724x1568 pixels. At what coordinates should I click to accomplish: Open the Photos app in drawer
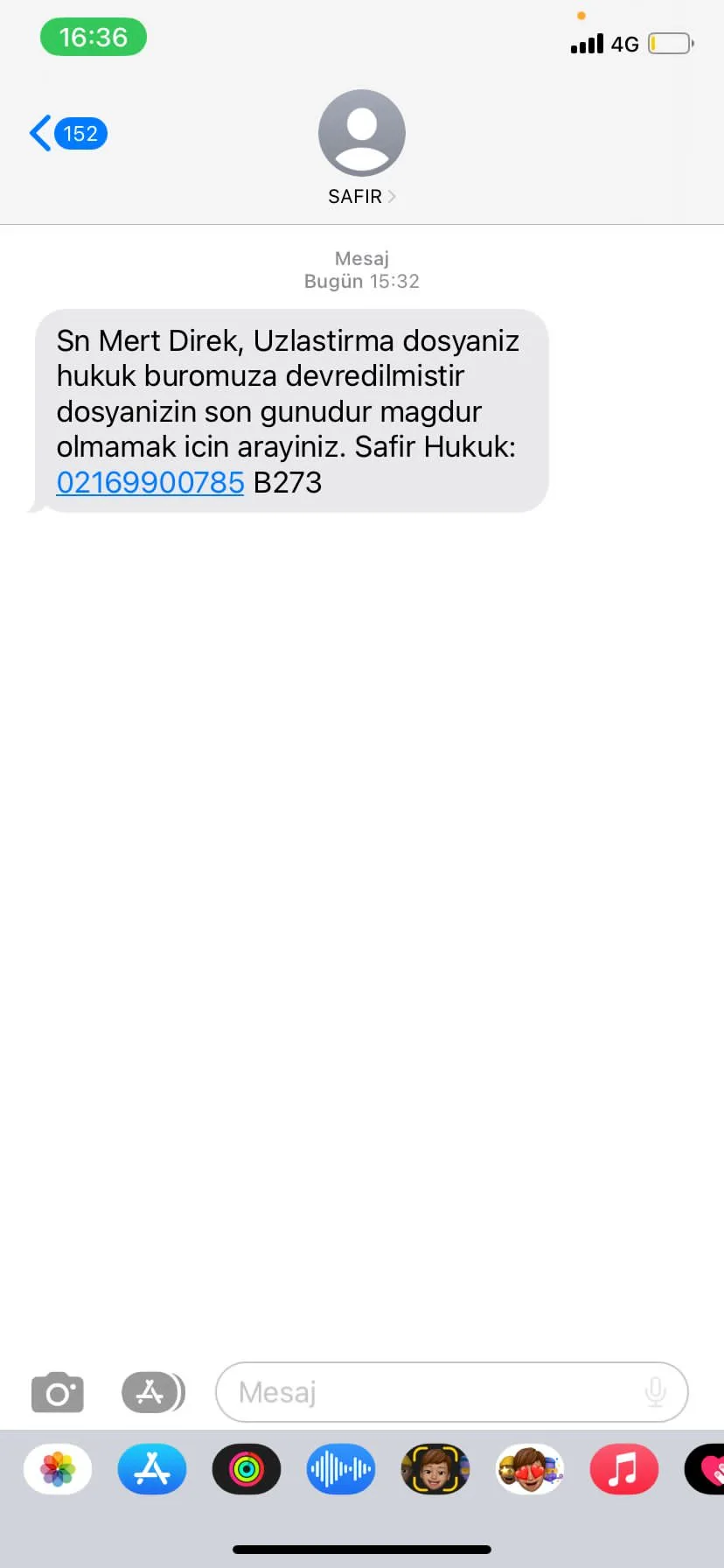click(x=58, y=1469)
